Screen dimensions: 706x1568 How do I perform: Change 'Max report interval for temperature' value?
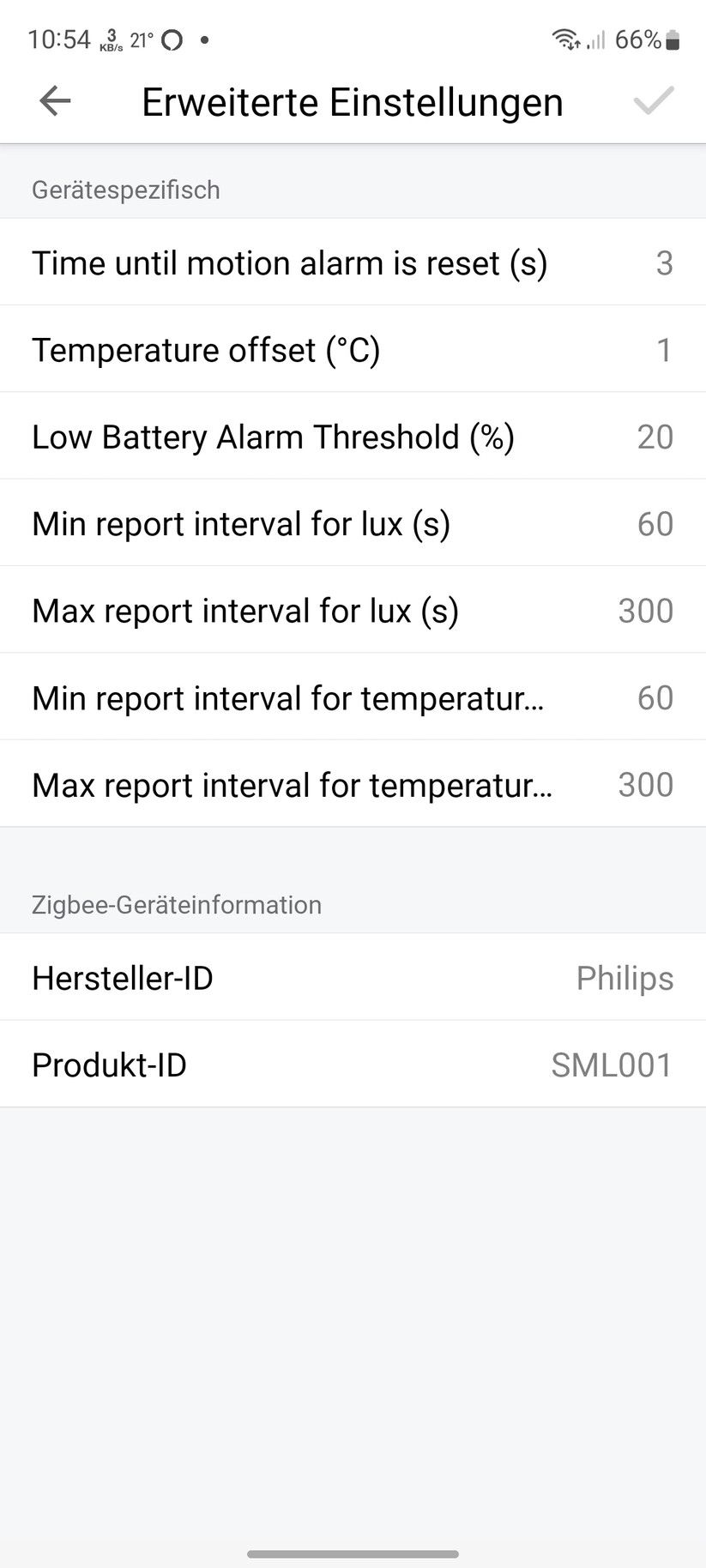tap(353, 784)
